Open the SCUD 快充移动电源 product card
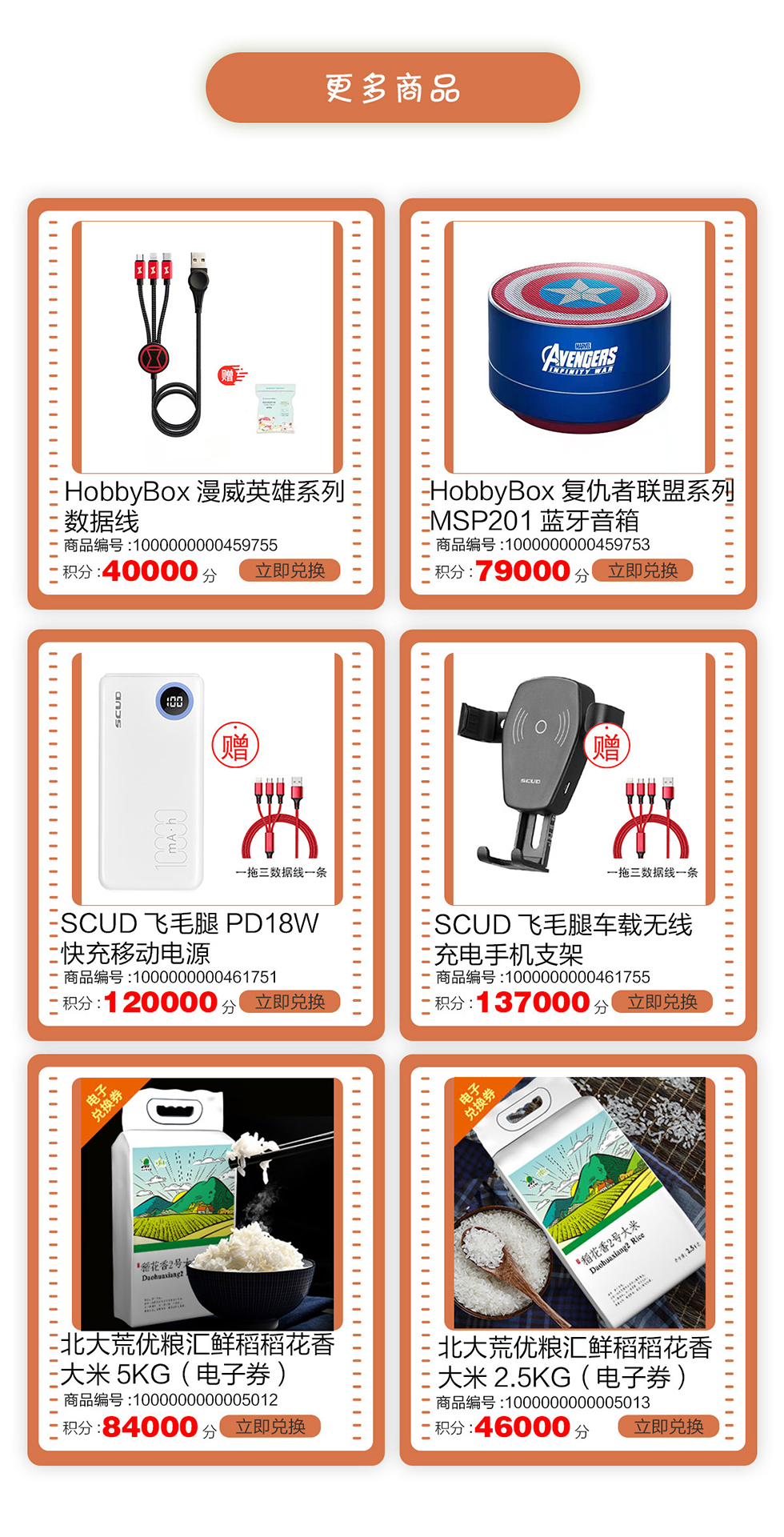Screen dimensions: 784x1537 coord(207,779)
